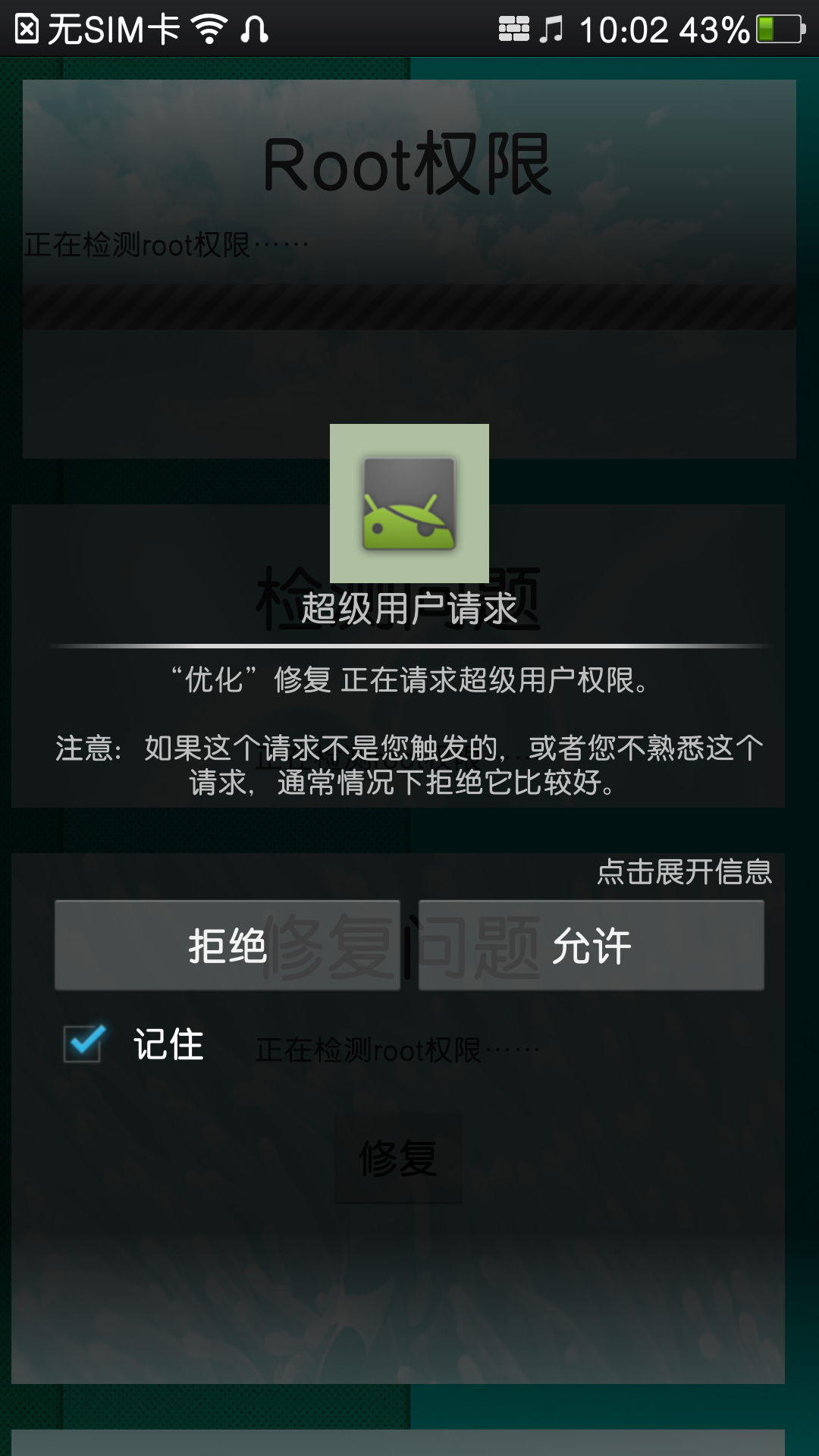Expand details via 点击展开信息
This screenshot has height=1456, width=819.
684,872
